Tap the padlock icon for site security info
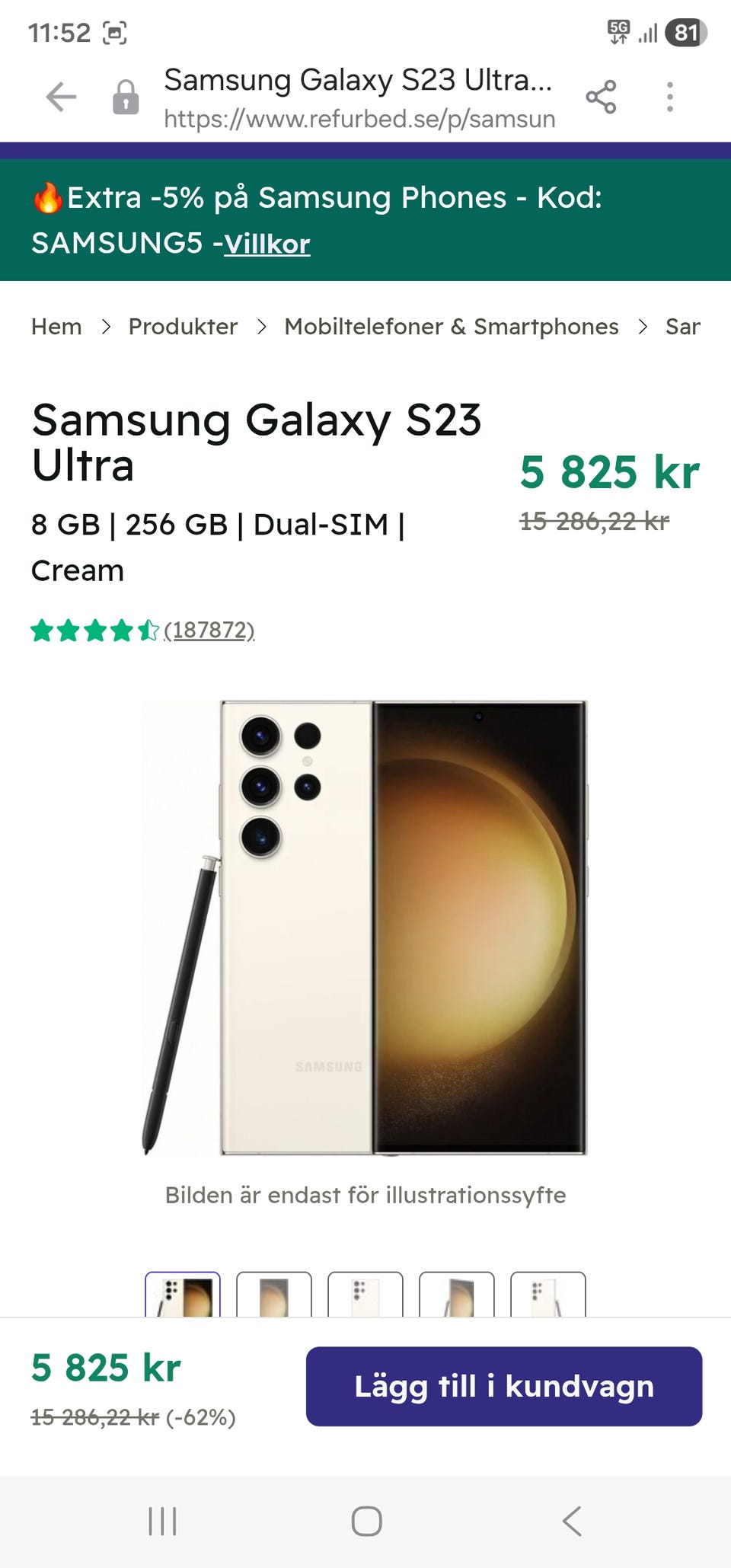Screen dimensions: 731x1568 pos(126,96)
